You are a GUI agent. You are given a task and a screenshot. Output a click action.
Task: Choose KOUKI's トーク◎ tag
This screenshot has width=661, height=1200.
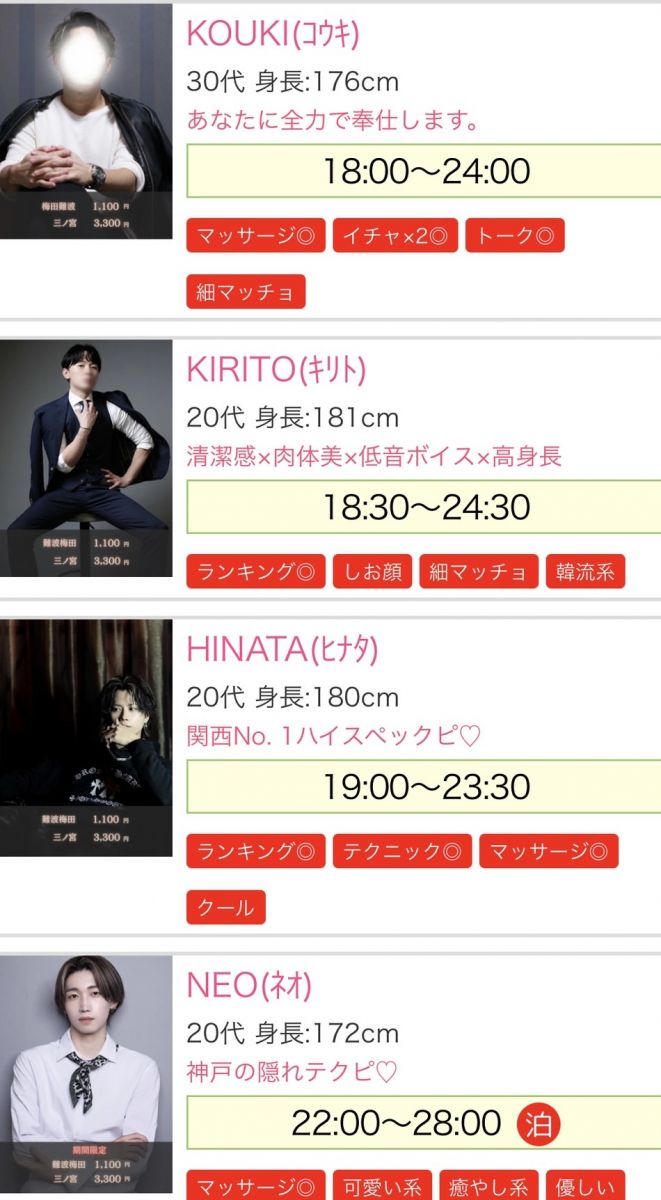(514, 236)
